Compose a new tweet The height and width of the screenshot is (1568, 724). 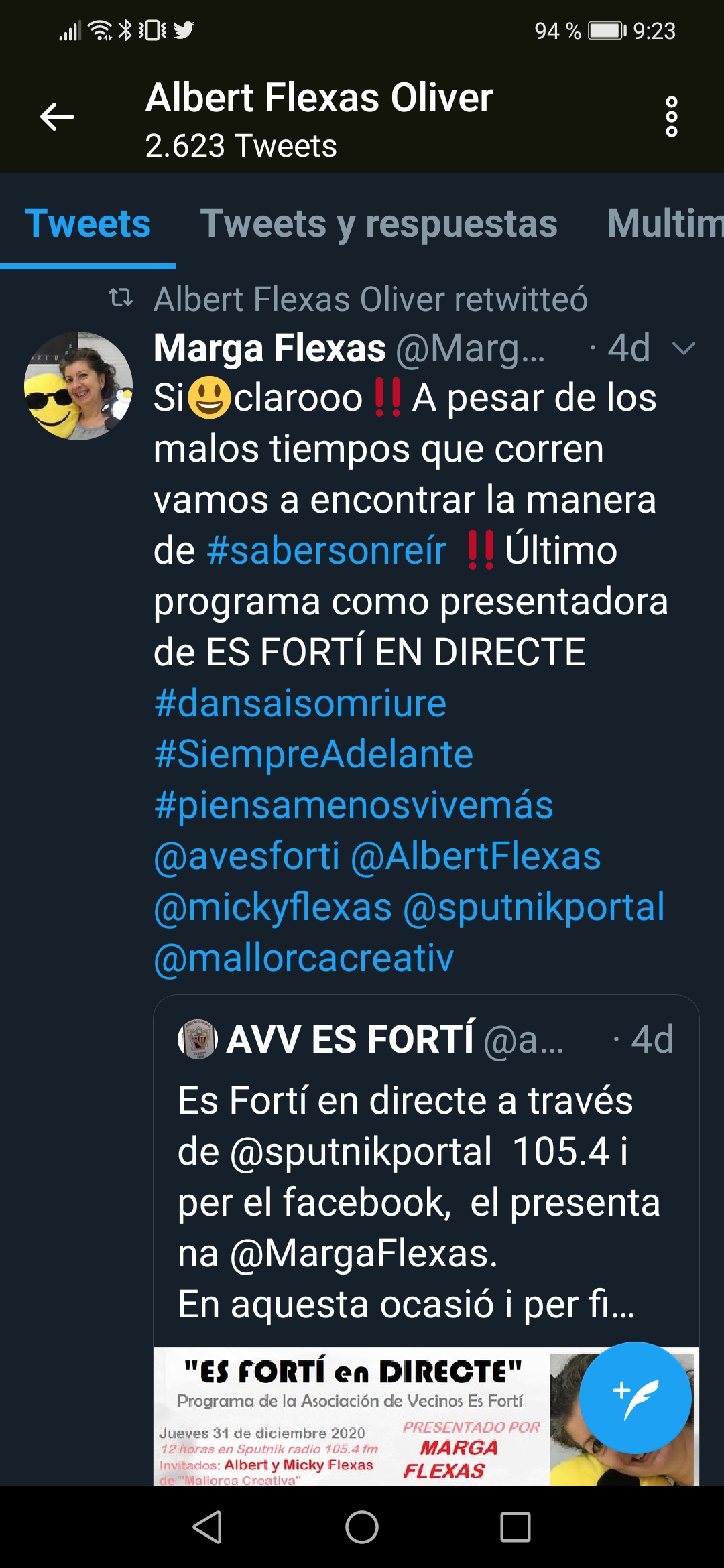click(x=635, y=1398)
